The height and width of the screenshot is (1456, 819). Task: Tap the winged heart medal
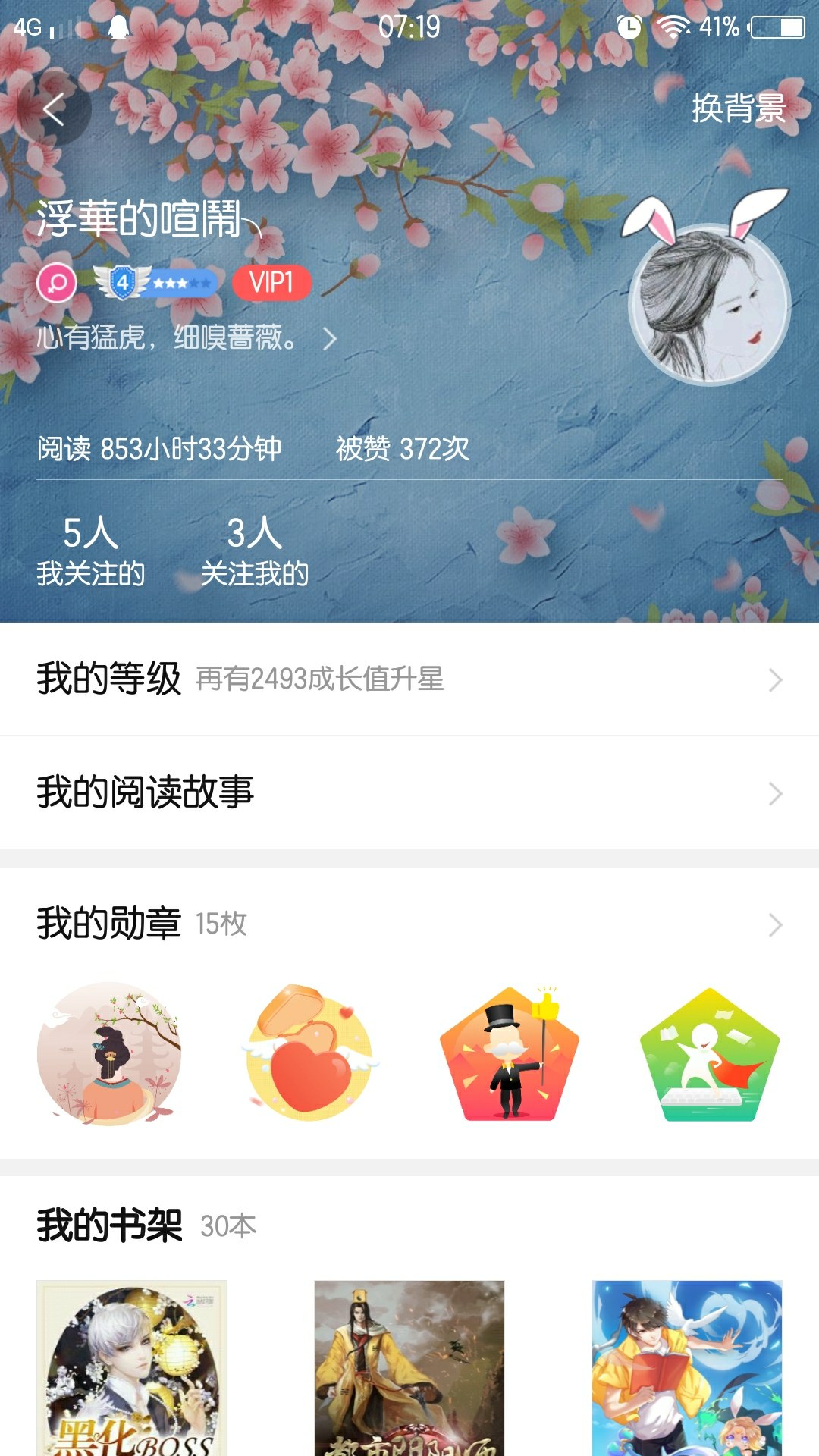pyautogui.click(x=309, y=1053)
